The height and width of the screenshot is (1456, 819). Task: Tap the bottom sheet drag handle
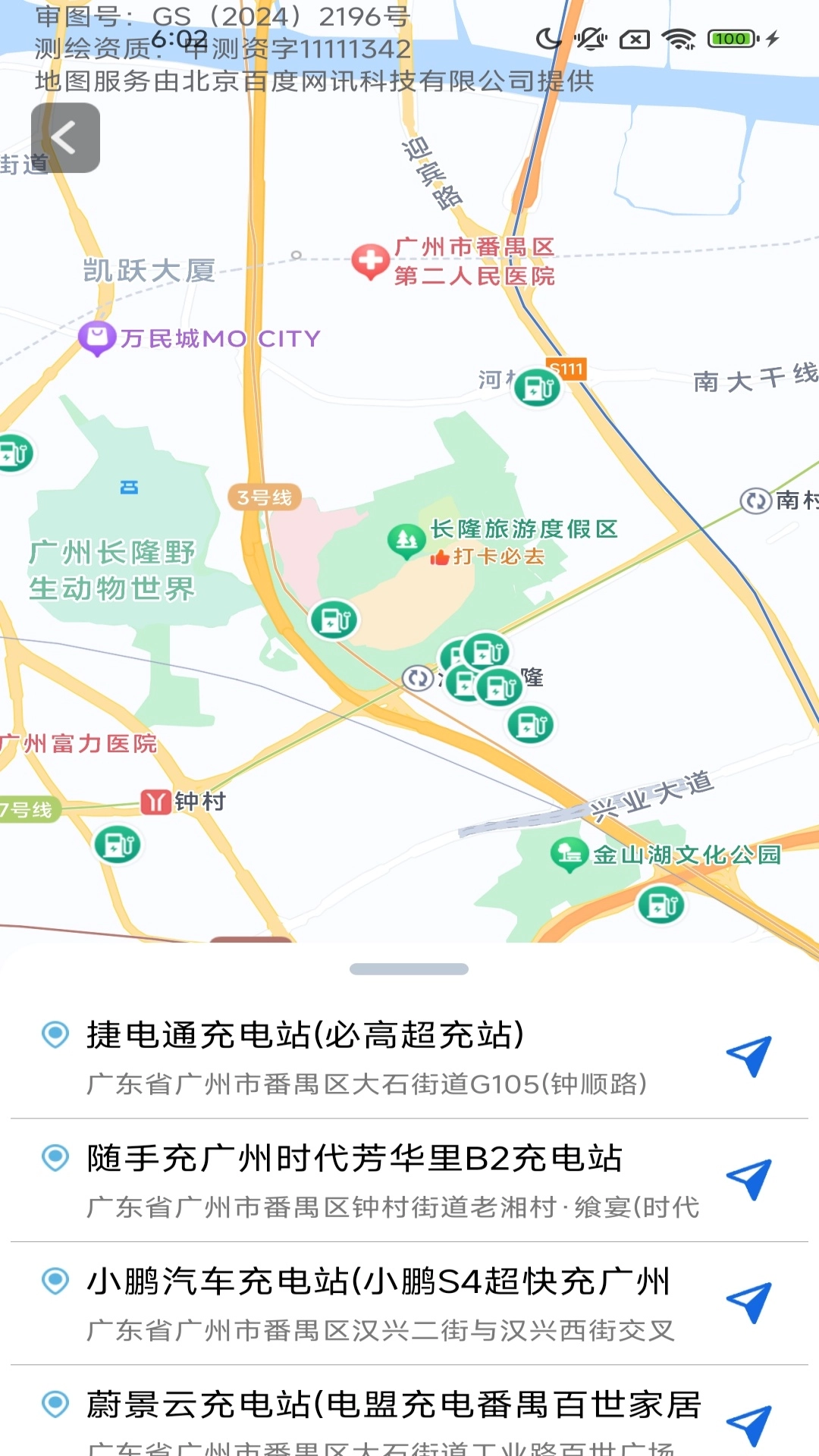(x=409, y=969)
